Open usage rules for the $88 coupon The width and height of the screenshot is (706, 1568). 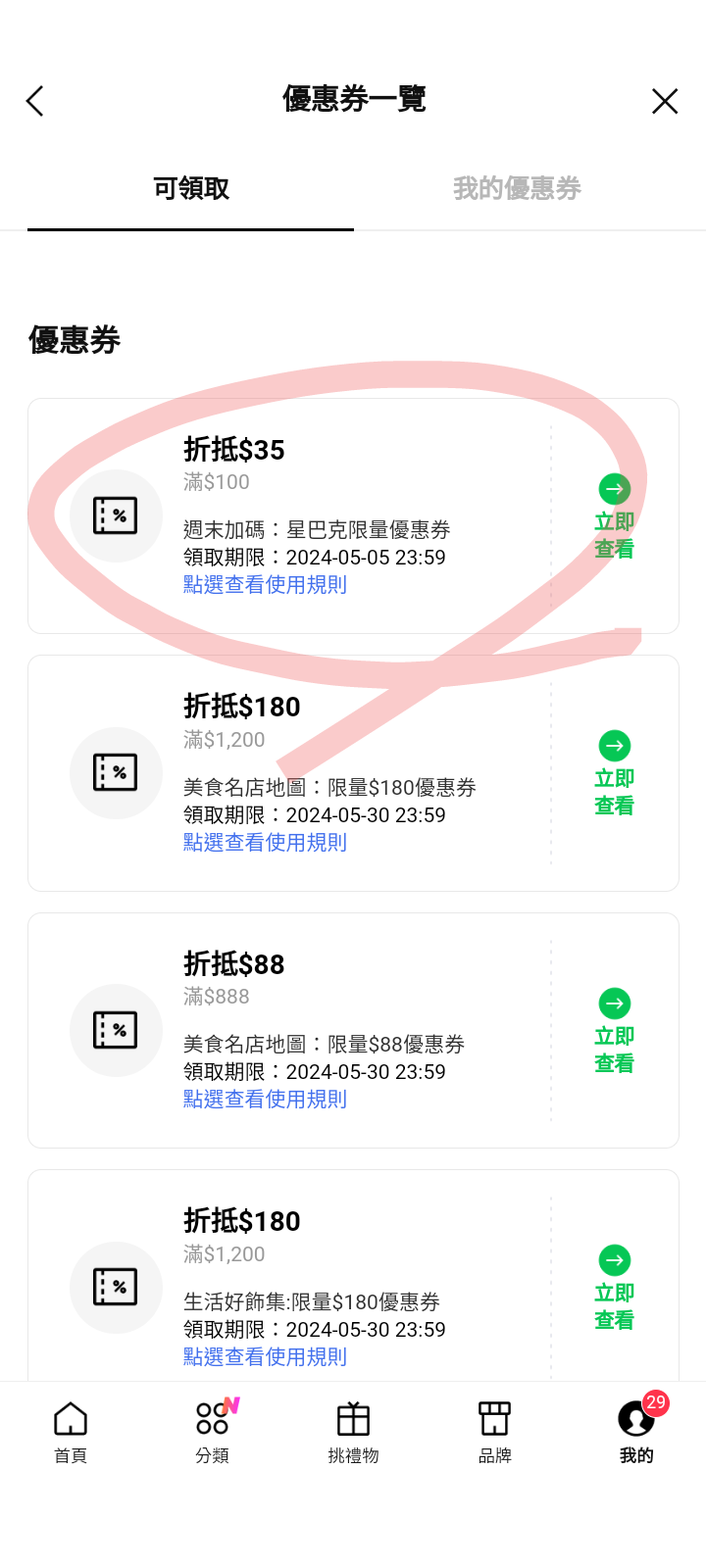[x=265, y=1100]
